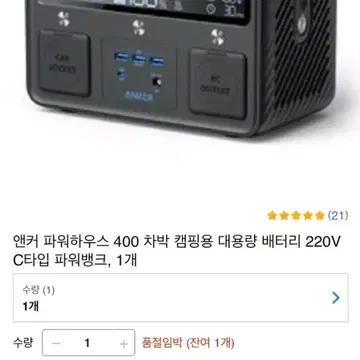Increase quantity with the plus button
This screenshot has height=360, width=360.
(x=124, y=343)
